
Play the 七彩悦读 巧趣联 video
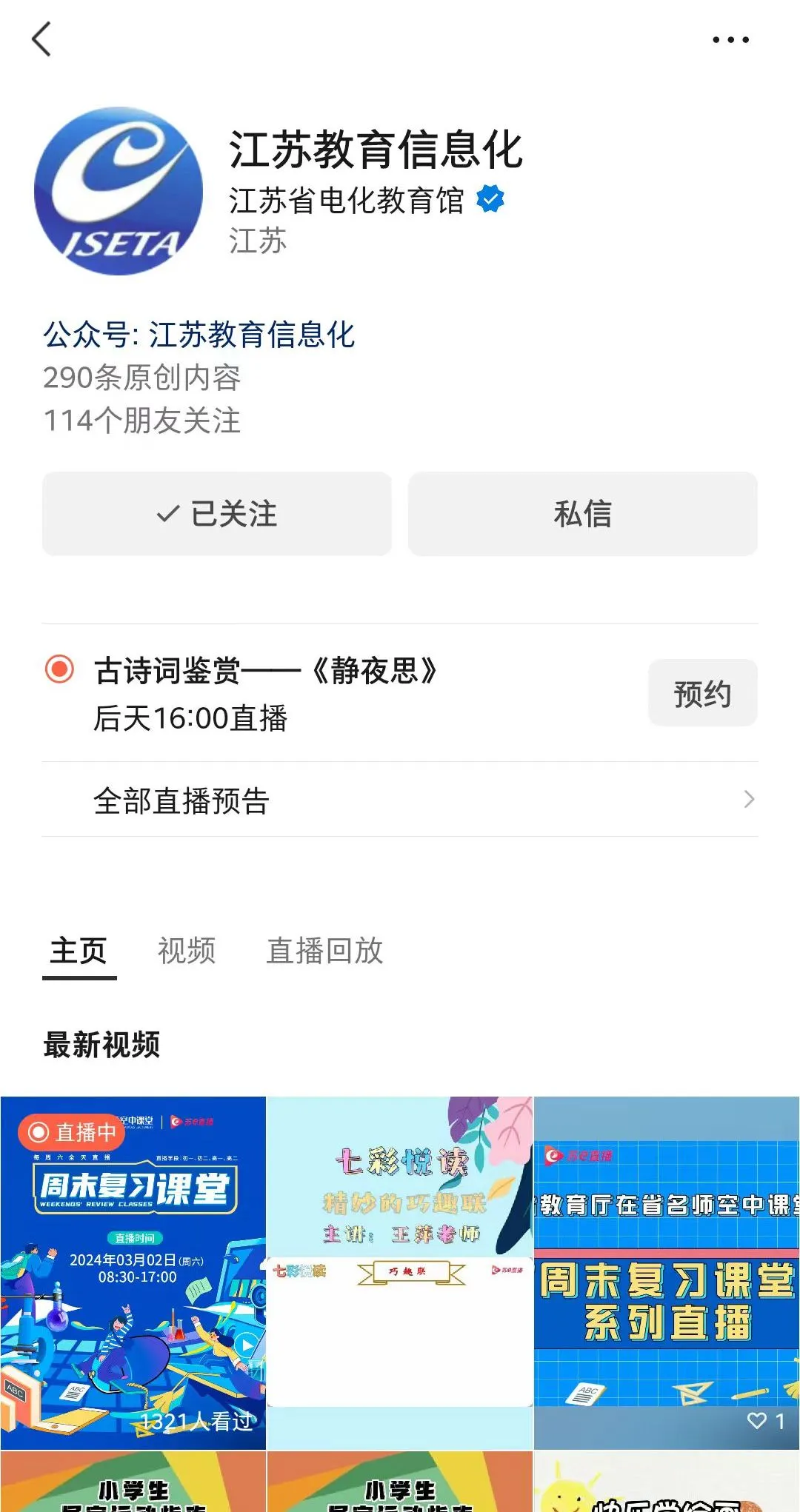[400, 1272]
